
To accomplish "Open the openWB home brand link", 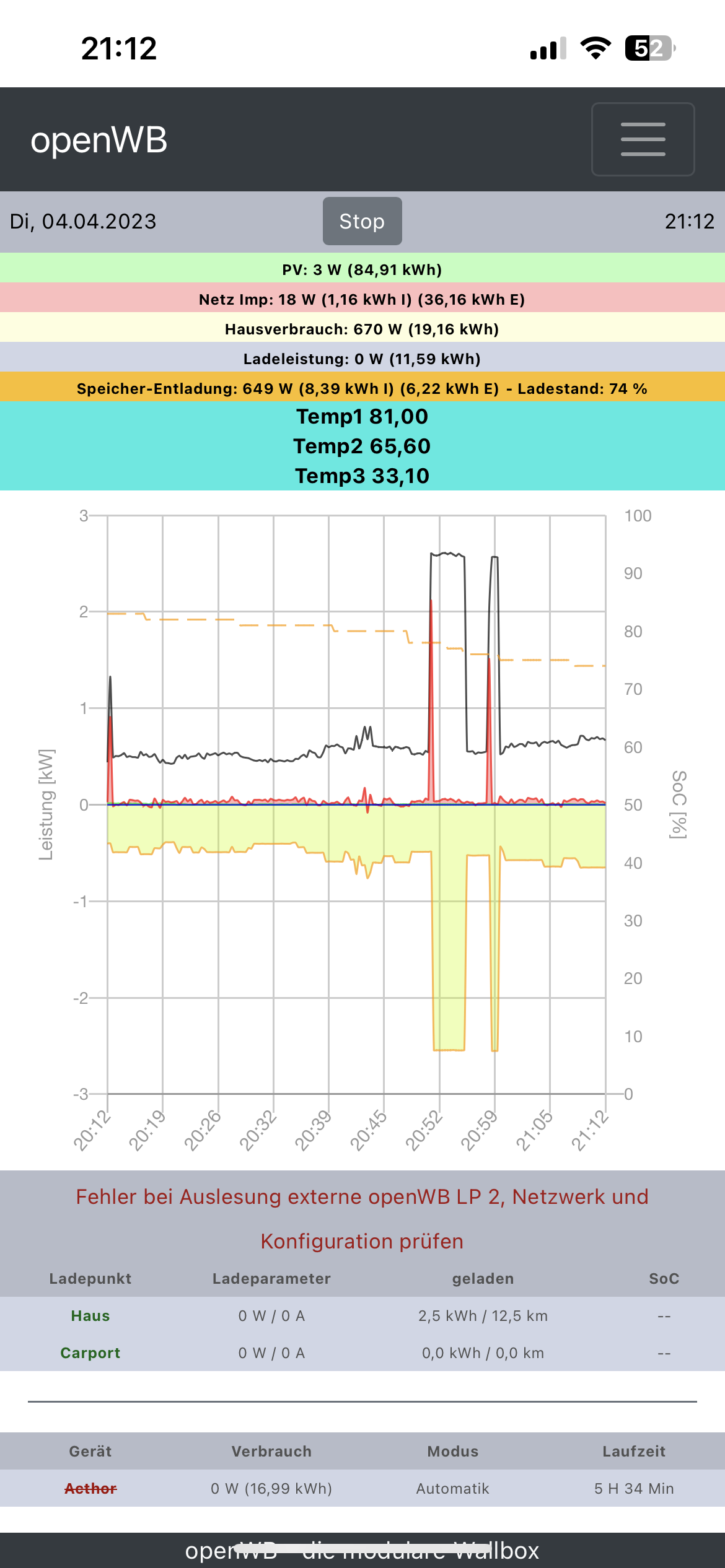I will point(99,140).
